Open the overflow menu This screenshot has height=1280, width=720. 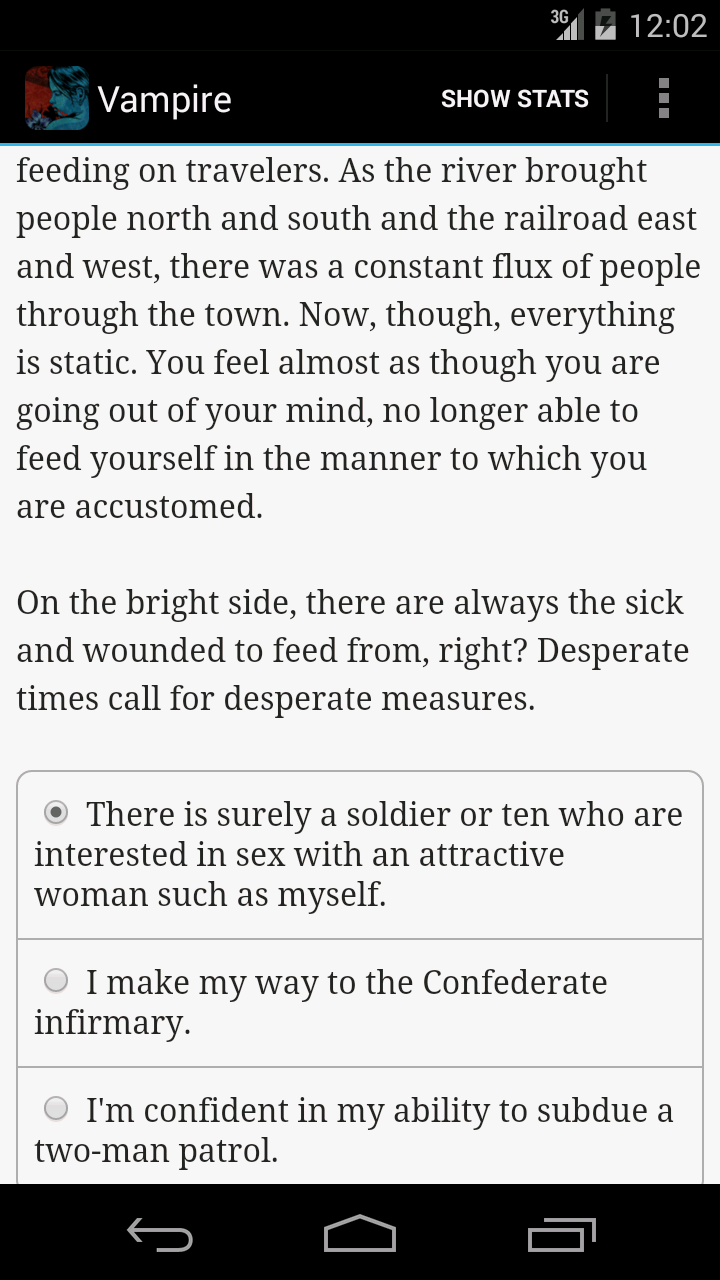(x=663, y=99)
